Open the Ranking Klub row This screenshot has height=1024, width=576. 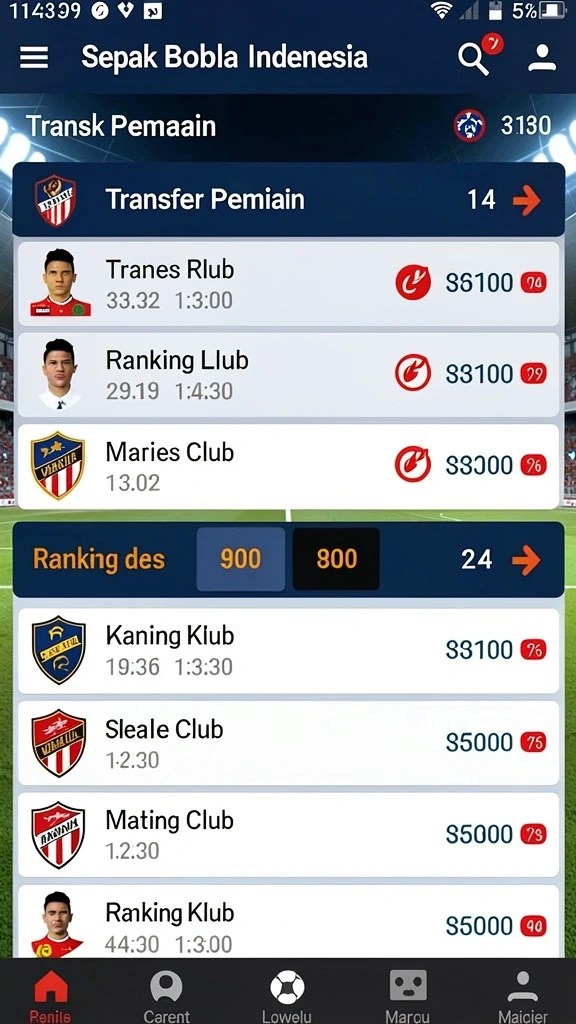[288, 922]
